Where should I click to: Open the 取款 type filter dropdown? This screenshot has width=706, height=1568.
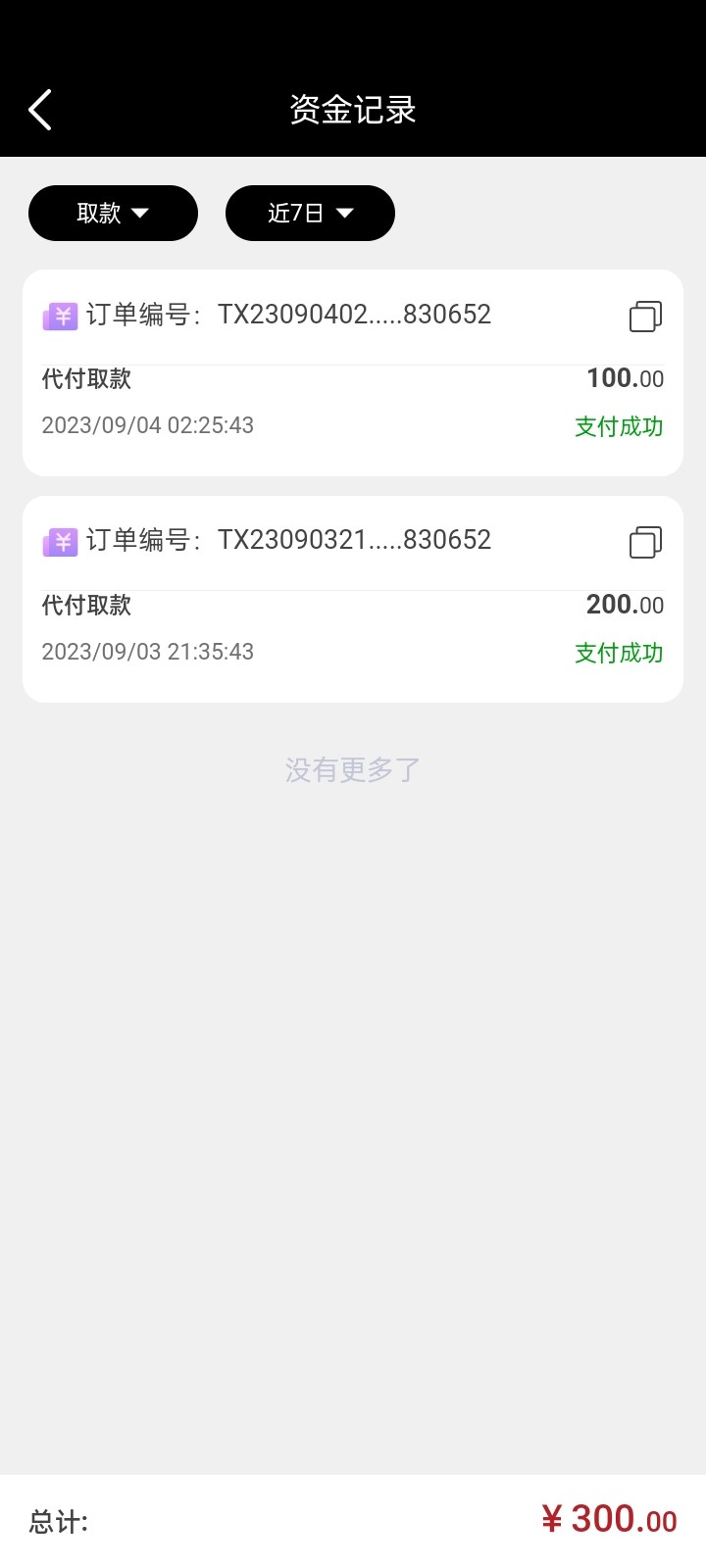click(x=113, y=213)
